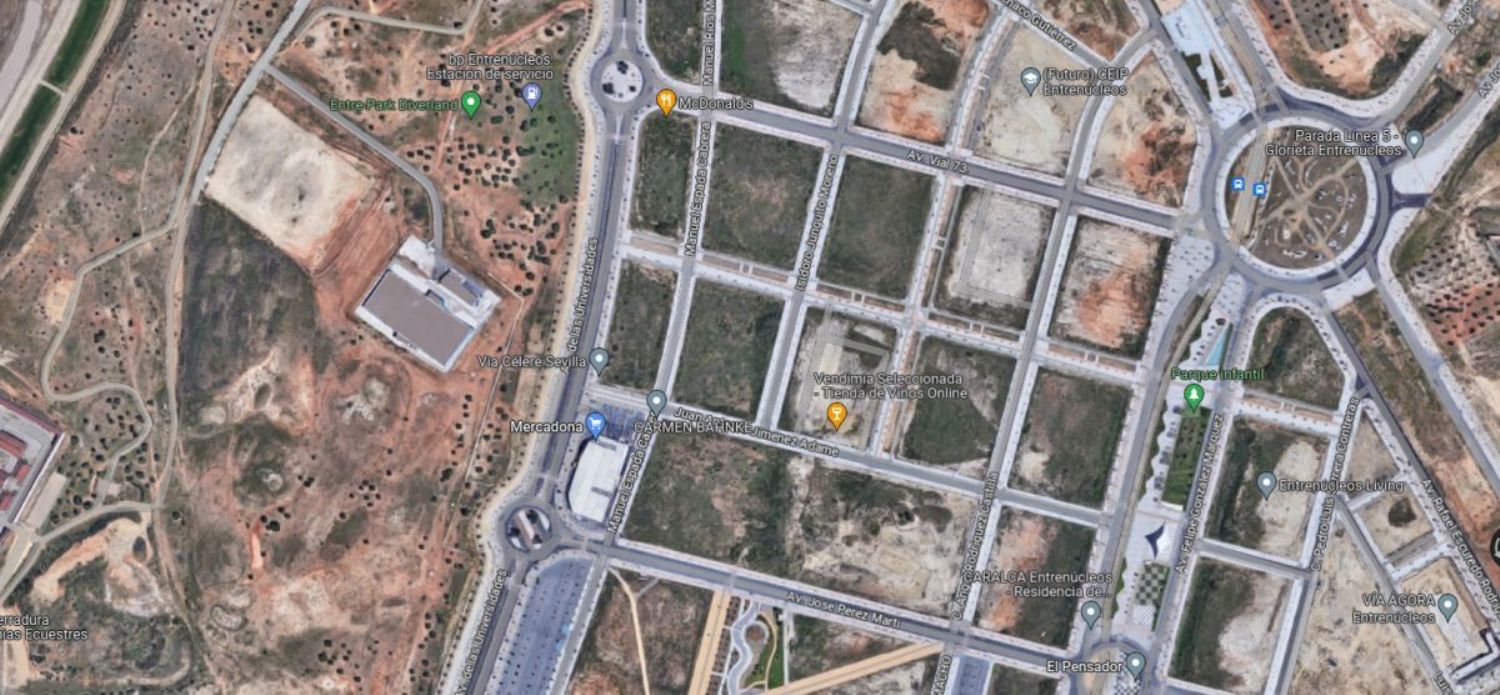This screenshot has width=1500, height=695.
Task: Tap the Entrenúcleos Living pin
Action: [x=1266, y=485]
